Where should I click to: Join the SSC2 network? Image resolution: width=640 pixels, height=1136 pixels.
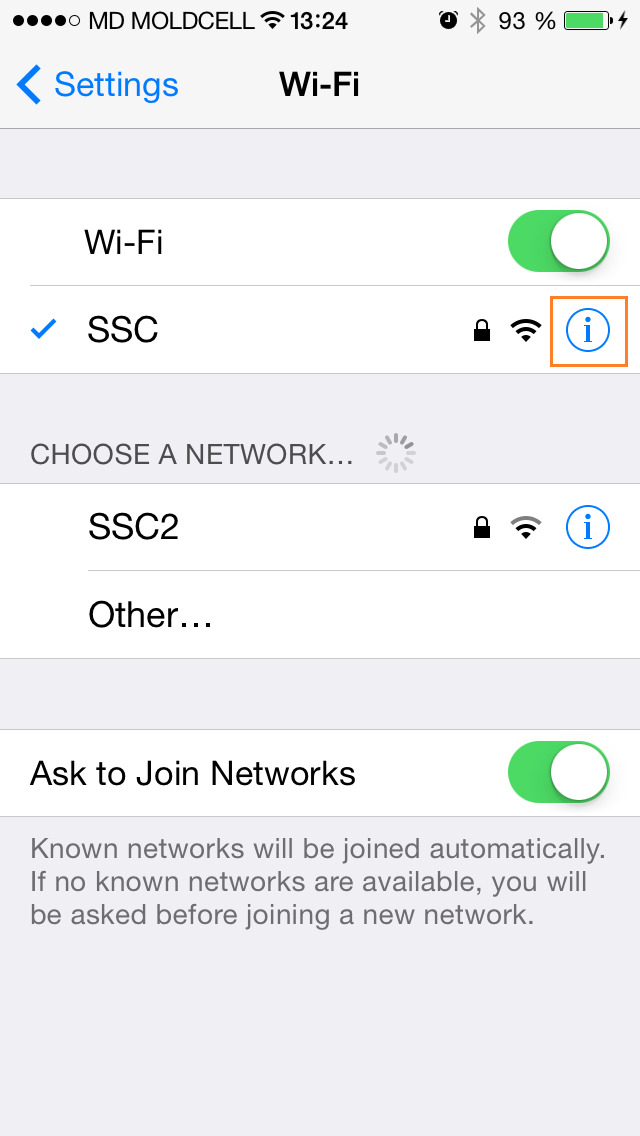(320, 527)
